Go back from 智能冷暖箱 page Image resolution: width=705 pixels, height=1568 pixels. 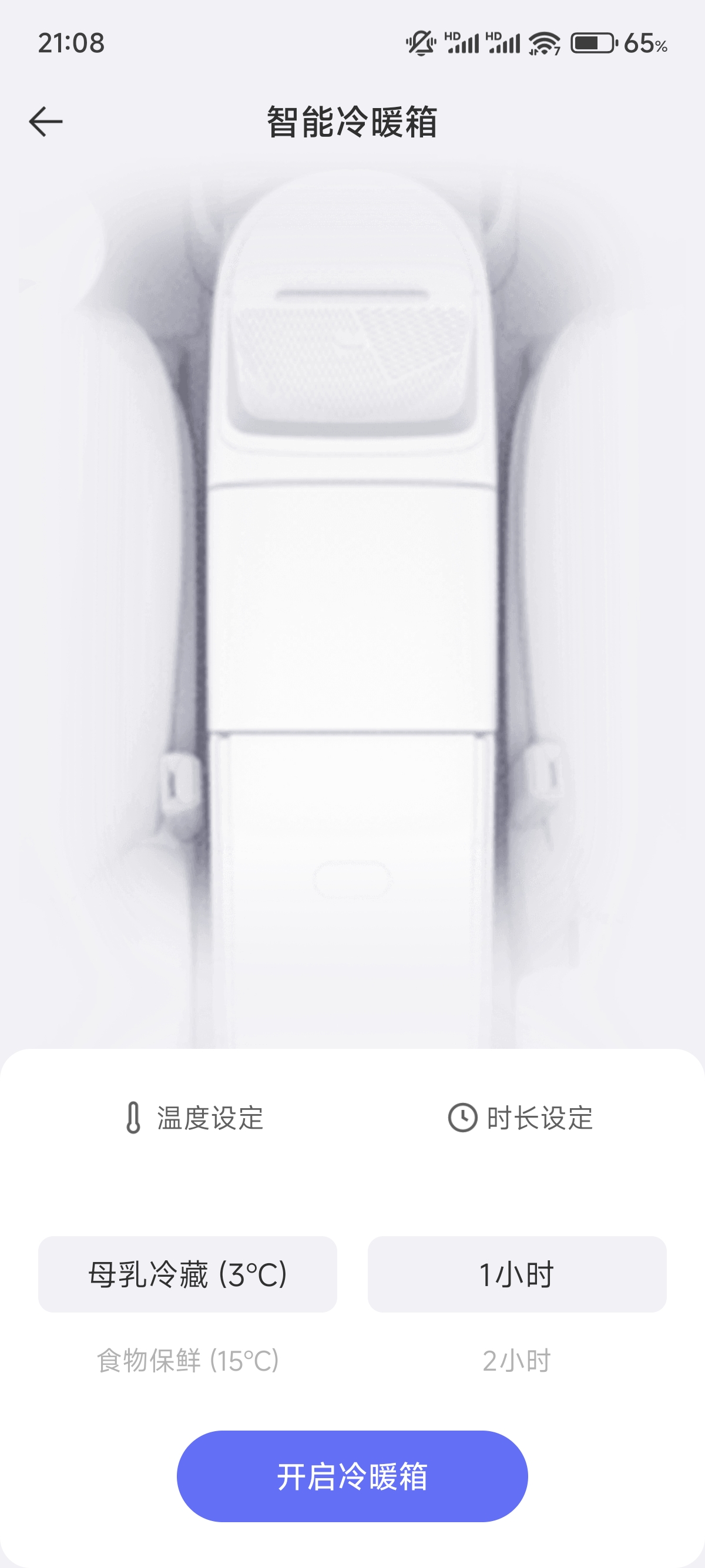(x=46, y=122)
